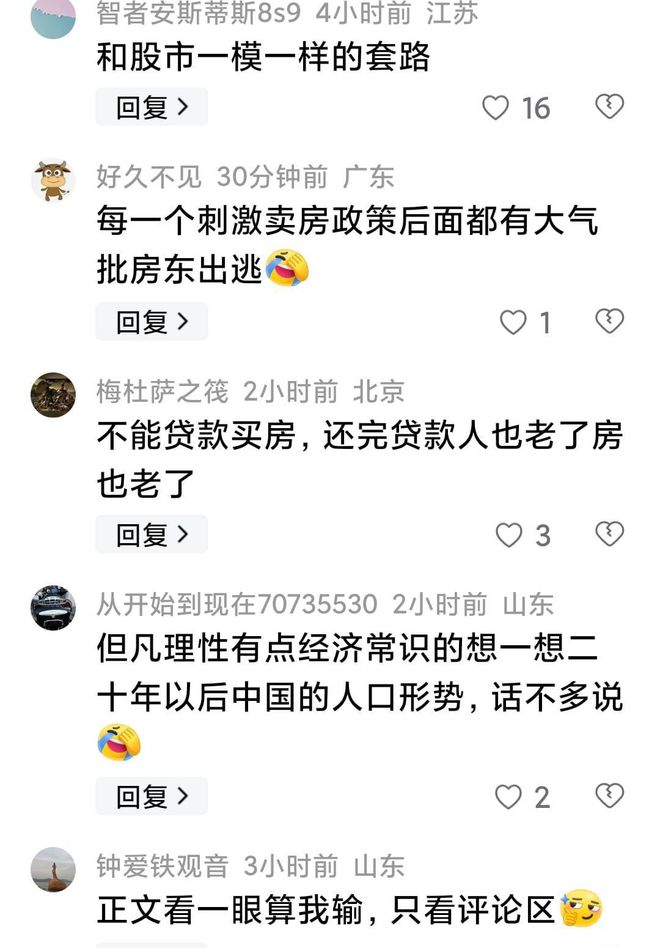This screenshot has width=660, height=948.
Task: Like the comment by 梅杜萨之筏
Action: [509, 535]
